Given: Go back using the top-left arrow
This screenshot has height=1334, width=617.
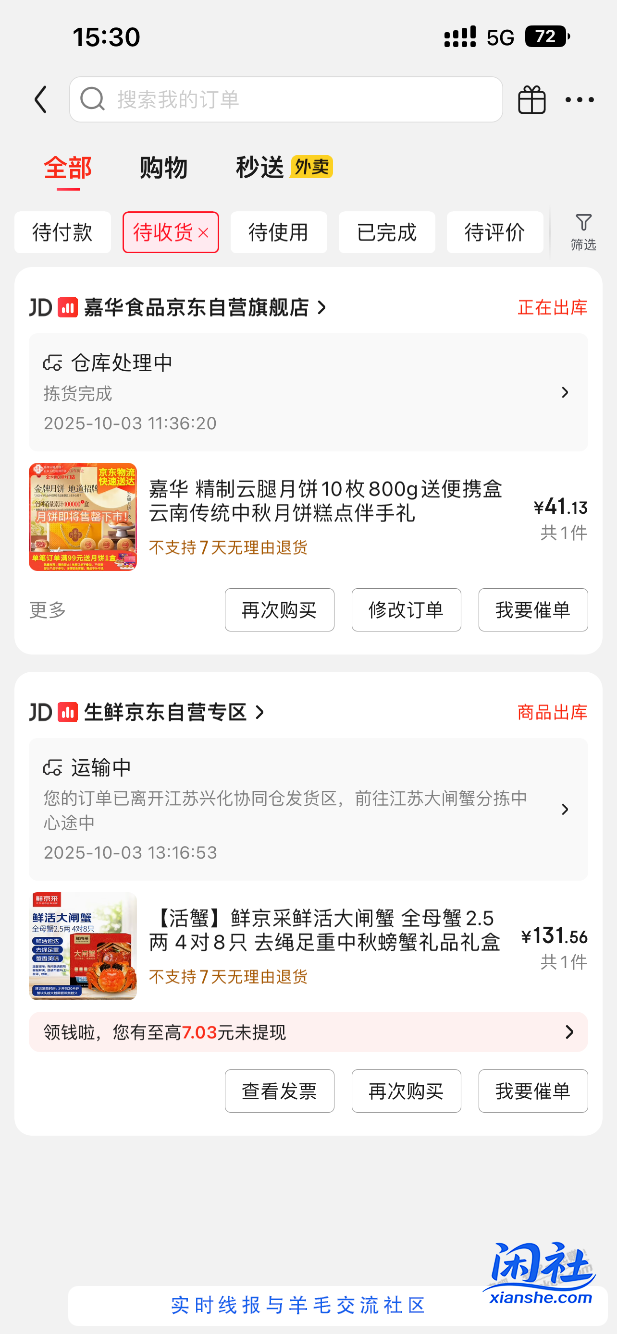Looking at the screenshot, I should pyautogui.click(x=40, y=99).
